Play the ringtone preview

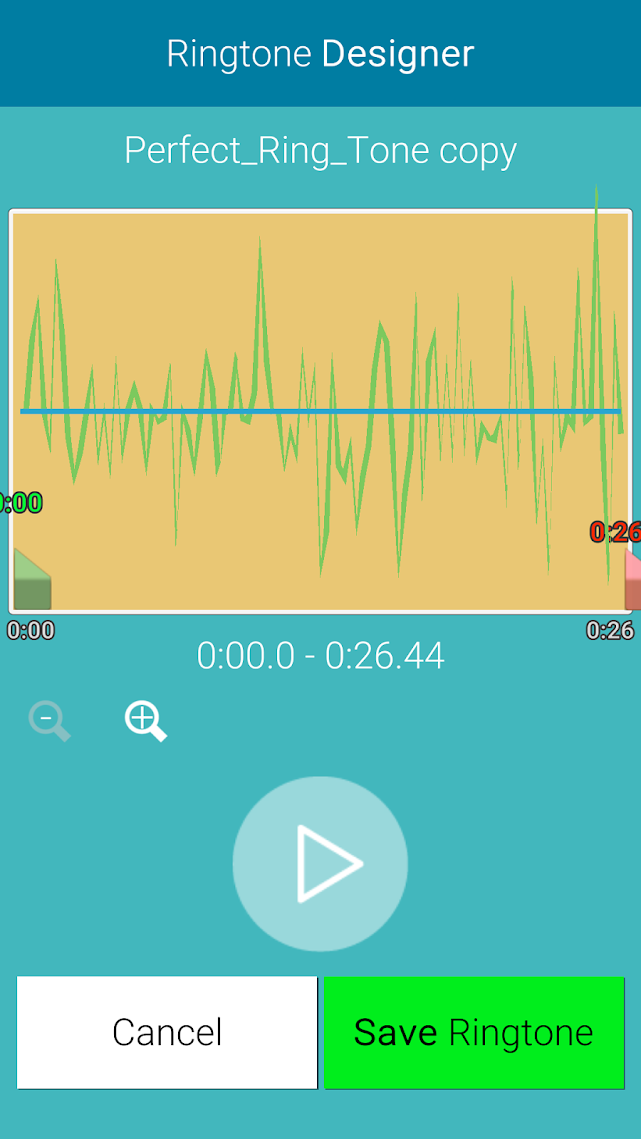(x=320, y=864)
